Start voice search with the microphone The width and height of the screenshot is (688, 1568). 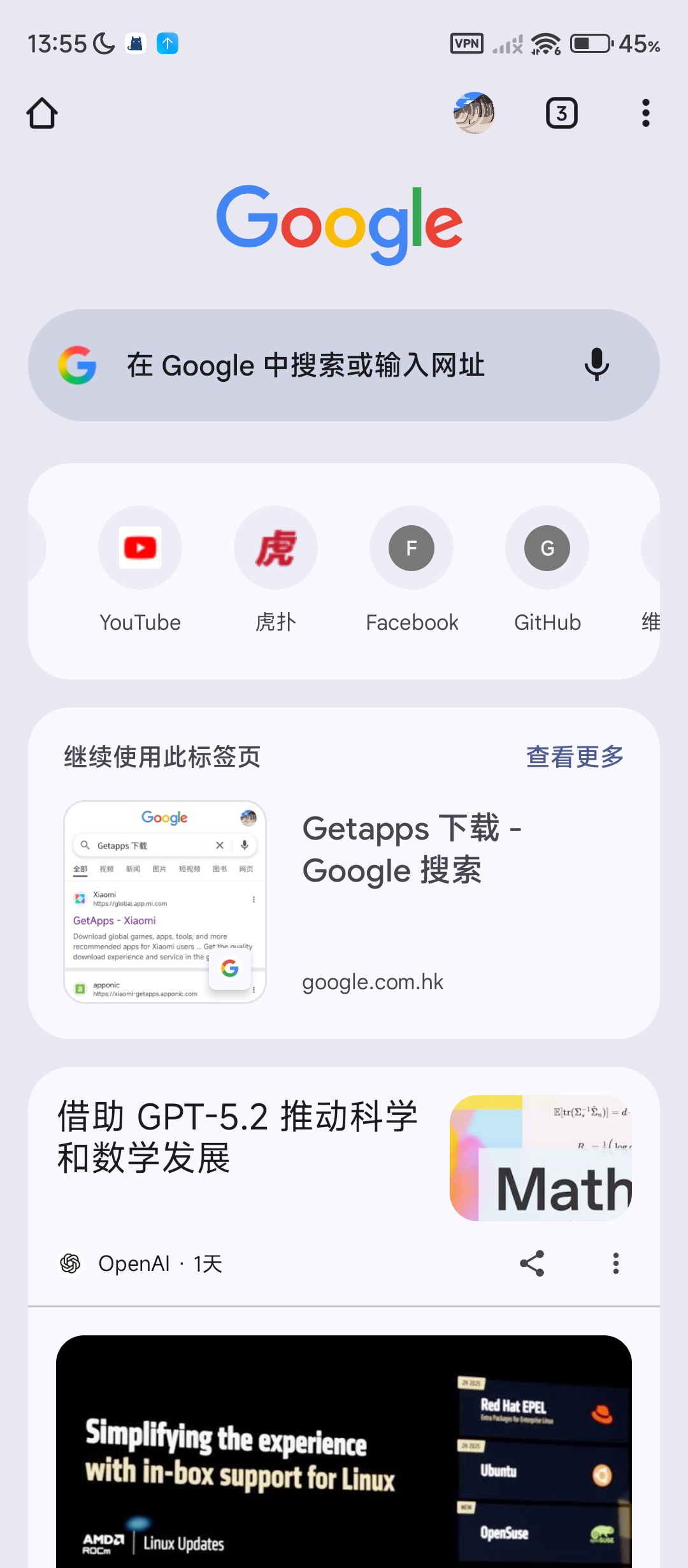(x=596, y=365)
